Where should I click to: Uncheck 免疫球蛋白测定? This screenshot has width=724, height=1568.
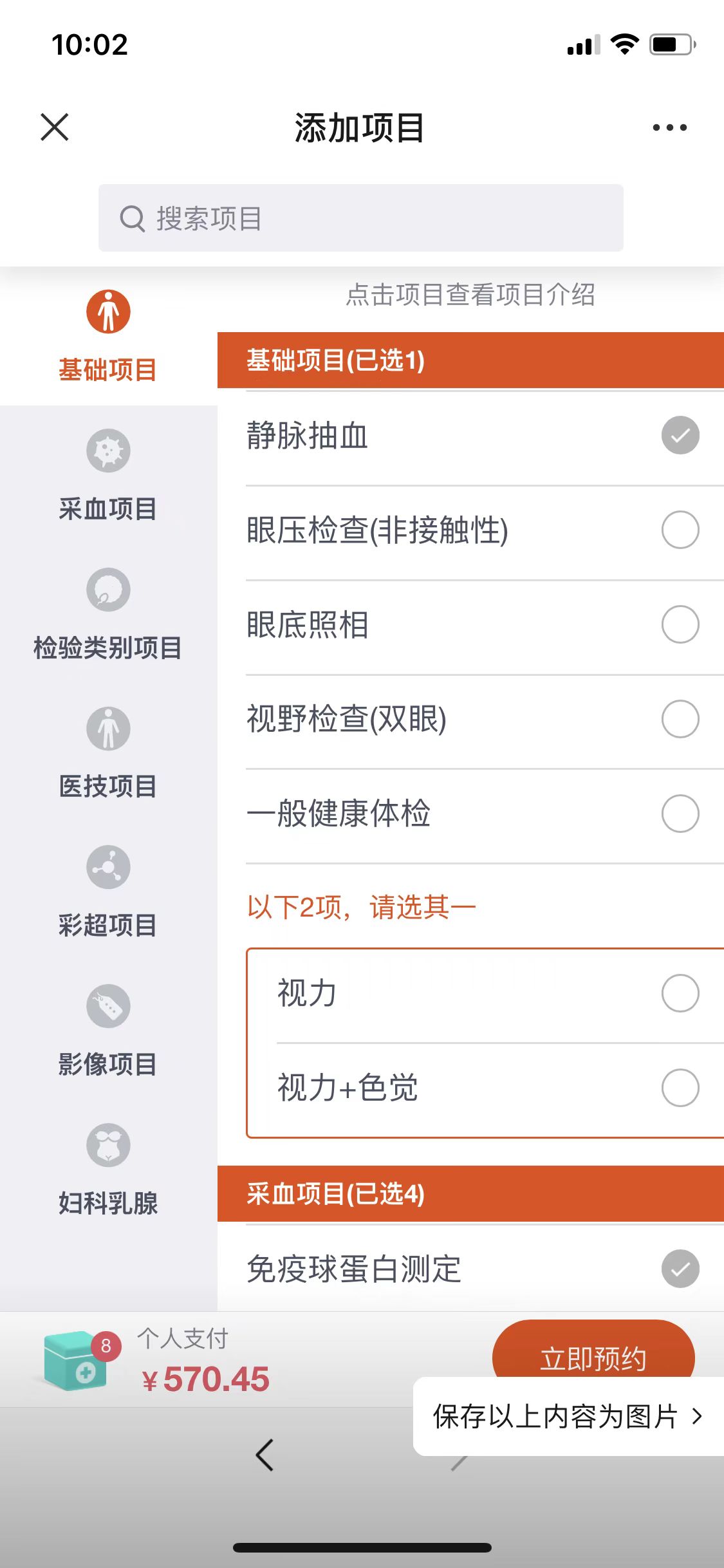coord(680,1269)
